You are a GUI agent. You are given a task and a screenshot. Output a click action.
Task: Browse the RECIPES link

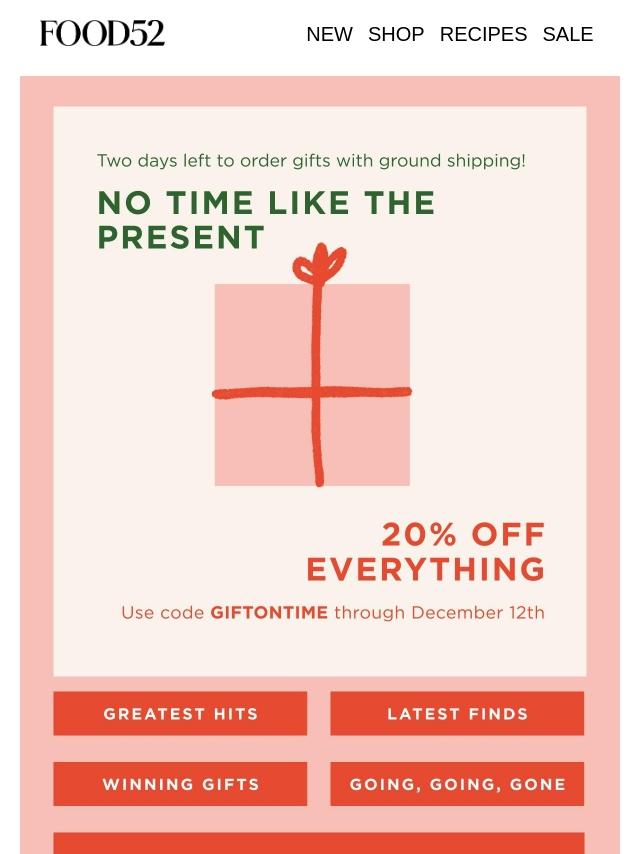pyautogui.click(x=483, y=34)
